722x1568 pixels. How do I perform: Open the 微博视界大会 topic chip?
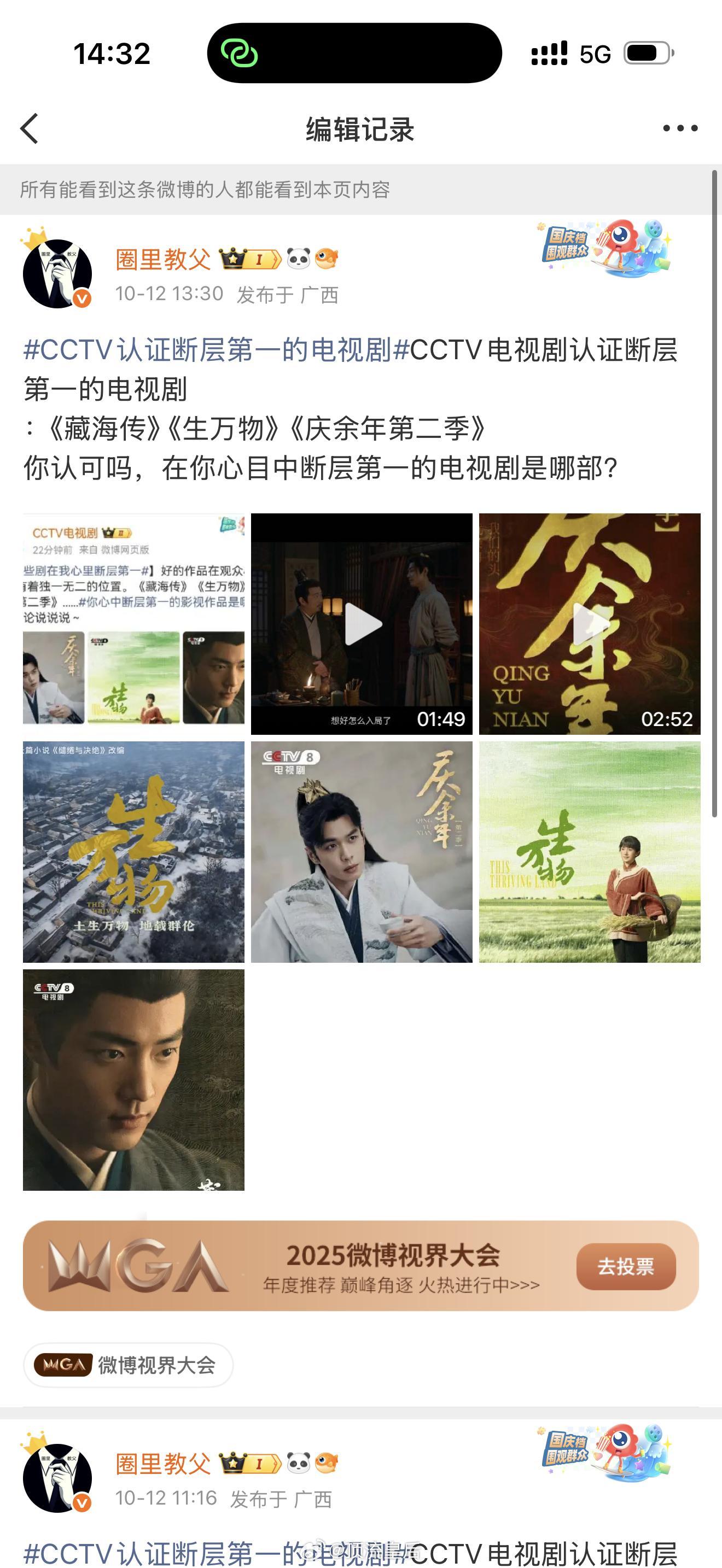(129, 1365)
